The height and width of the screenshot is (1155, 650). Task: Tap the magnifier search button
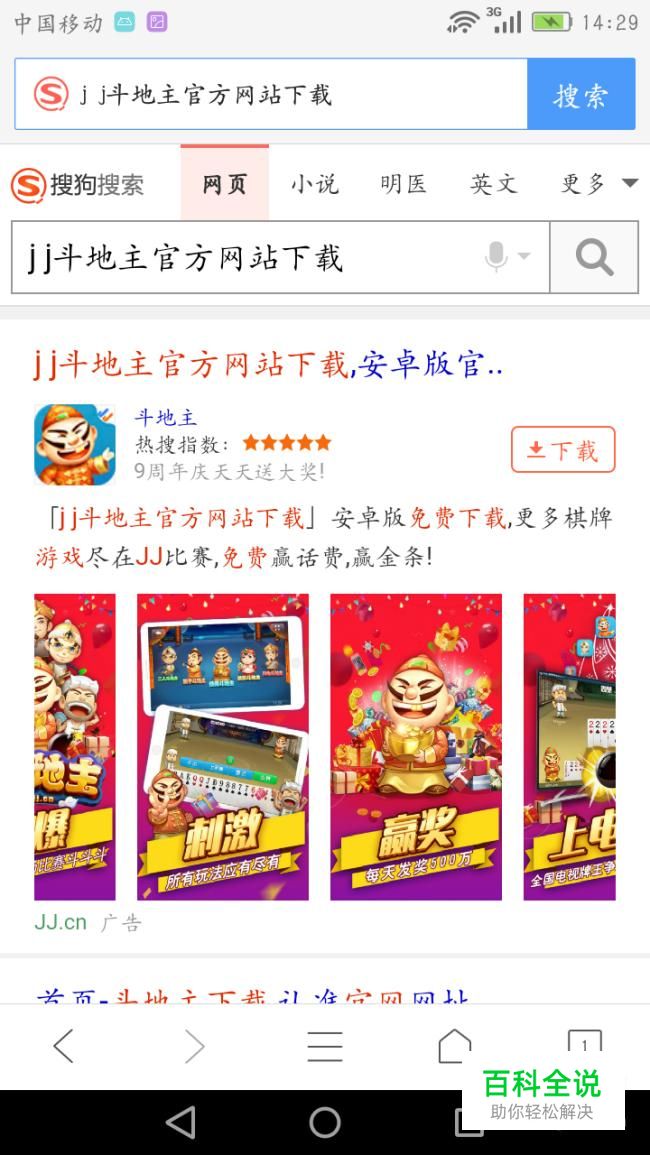point(594,258)
